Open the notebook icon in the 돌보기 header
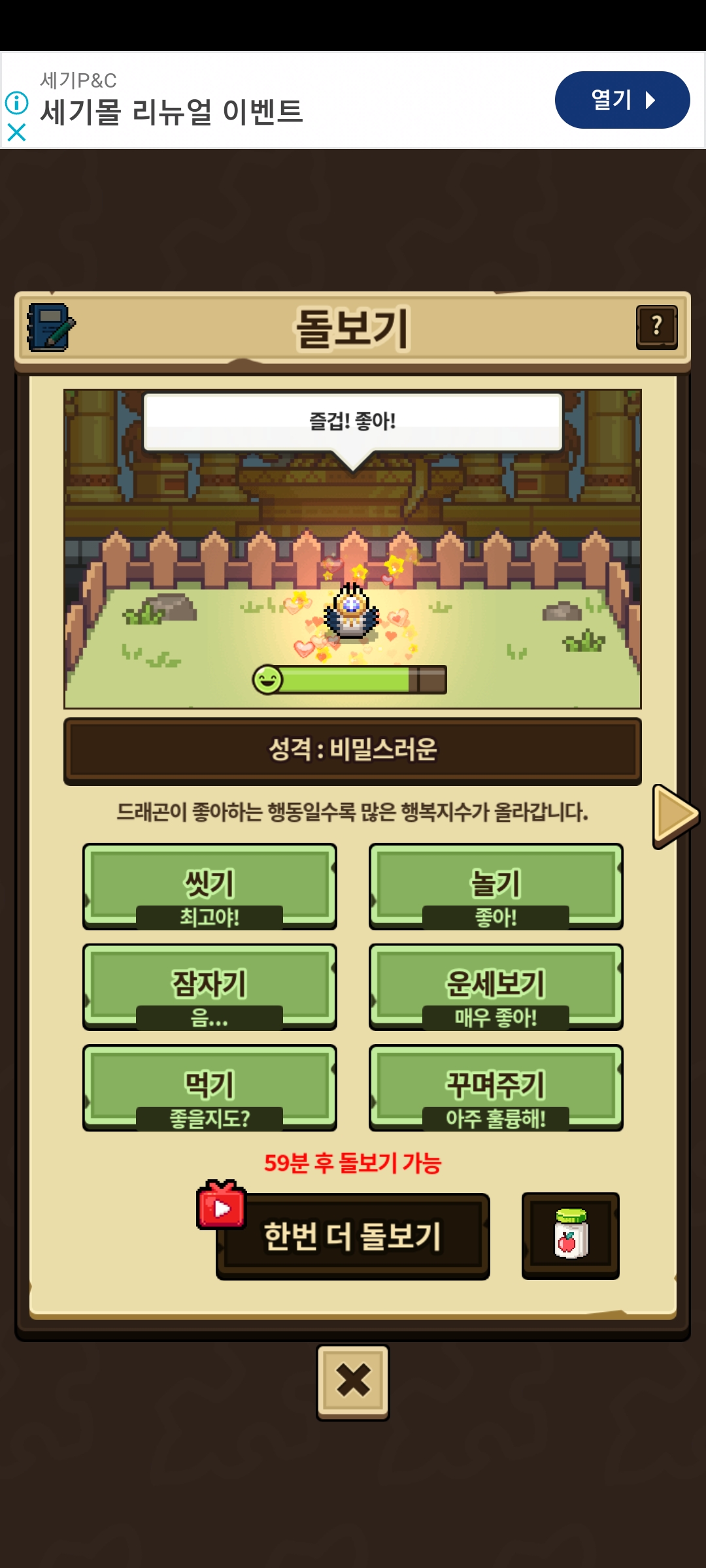706x1568 pixels. tap(50, 327)
